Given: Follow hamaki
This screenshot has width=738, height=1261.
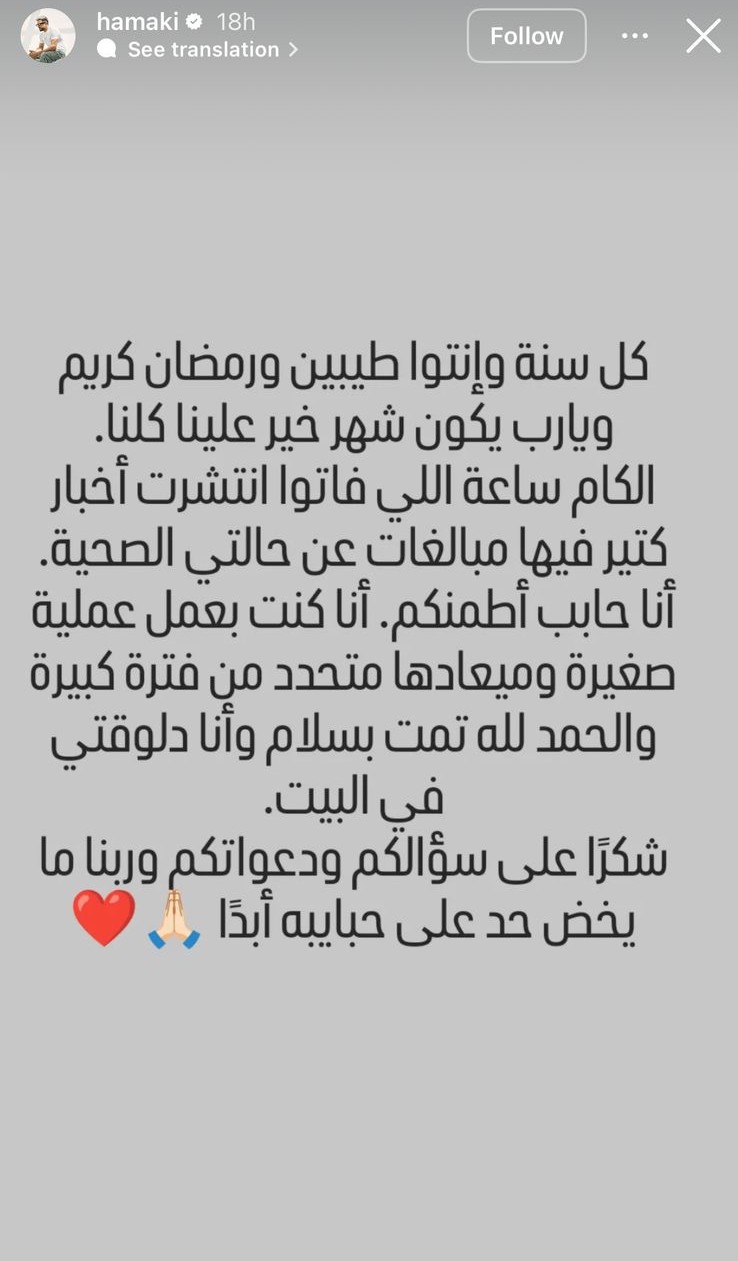Looking at the screenshot, I should click(x=526, y=36).
